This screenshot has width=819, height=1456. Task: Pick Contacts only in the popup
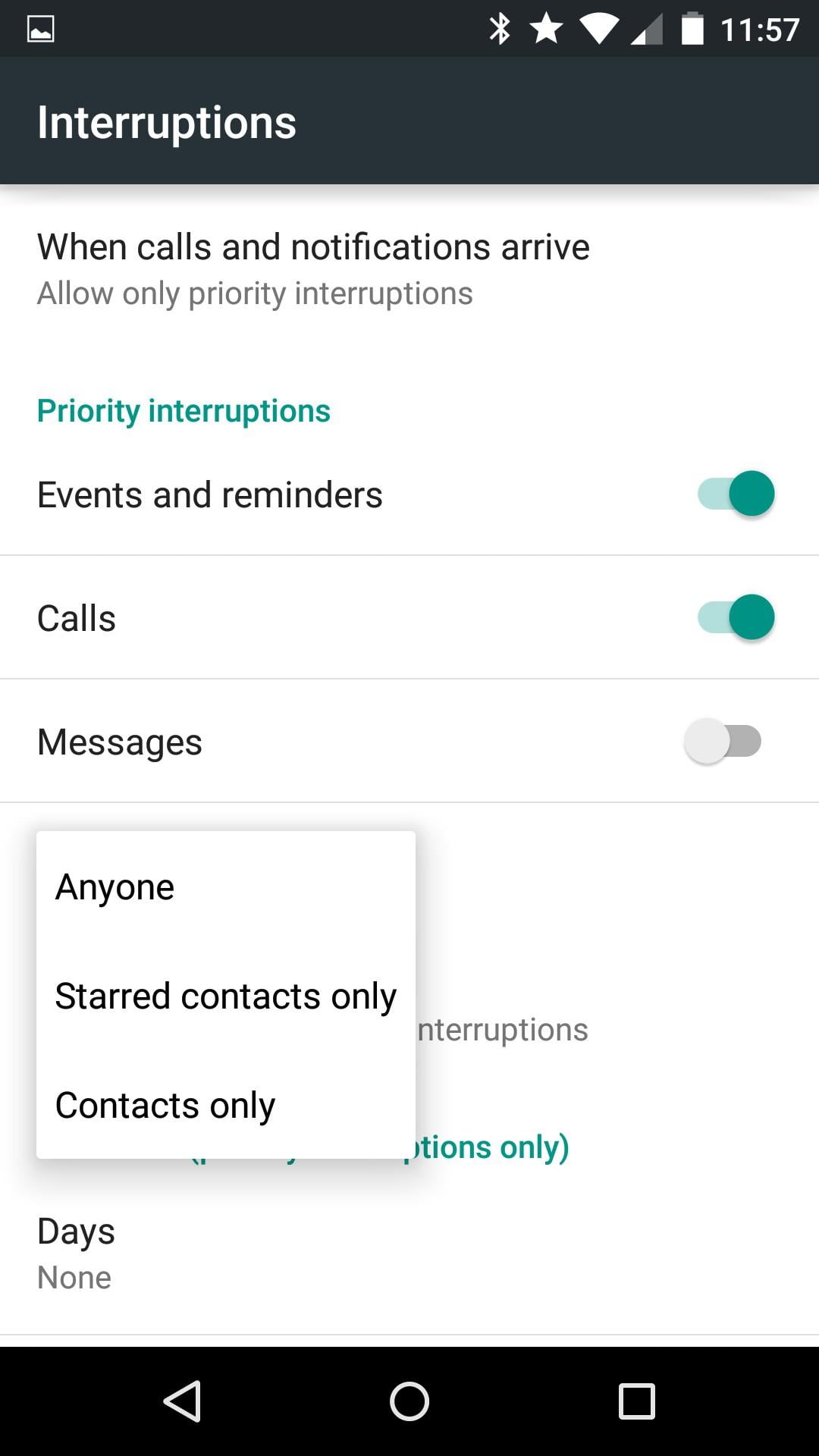tap(225, 1105)
